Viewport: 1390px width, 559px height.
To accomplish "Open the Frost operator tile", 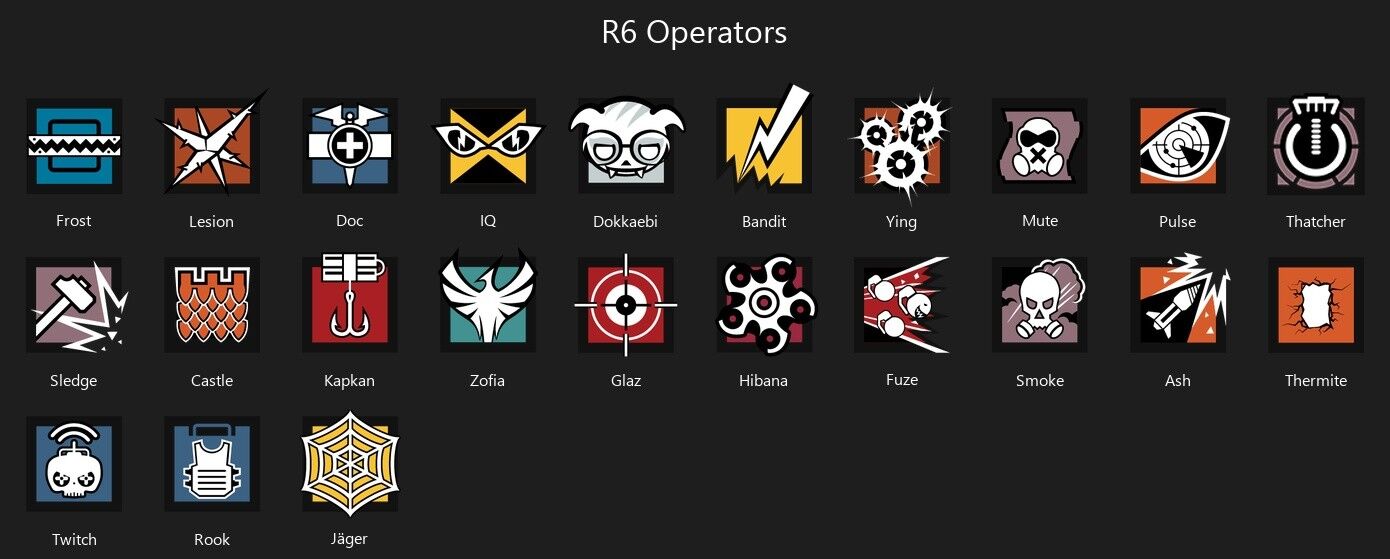I will click(74, 147).
